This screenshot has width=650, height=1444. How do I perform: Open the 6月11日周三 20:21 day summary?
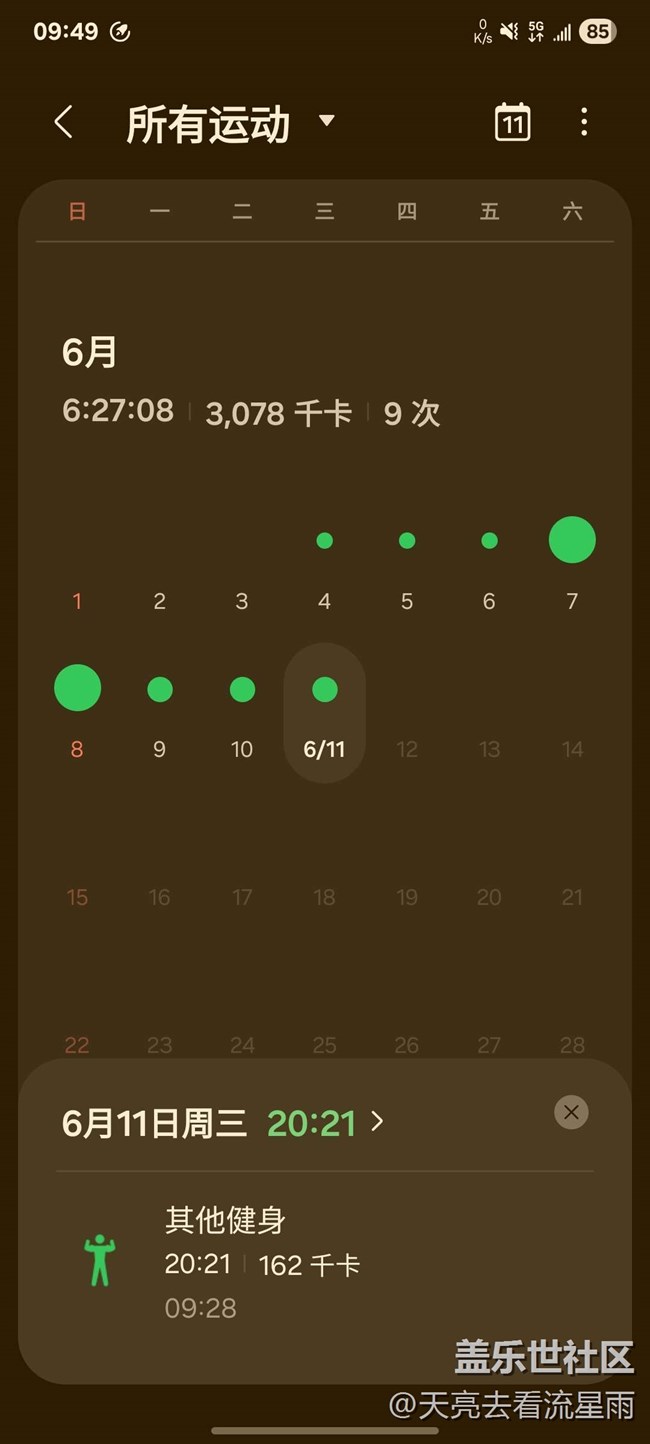coord(223,1123)
